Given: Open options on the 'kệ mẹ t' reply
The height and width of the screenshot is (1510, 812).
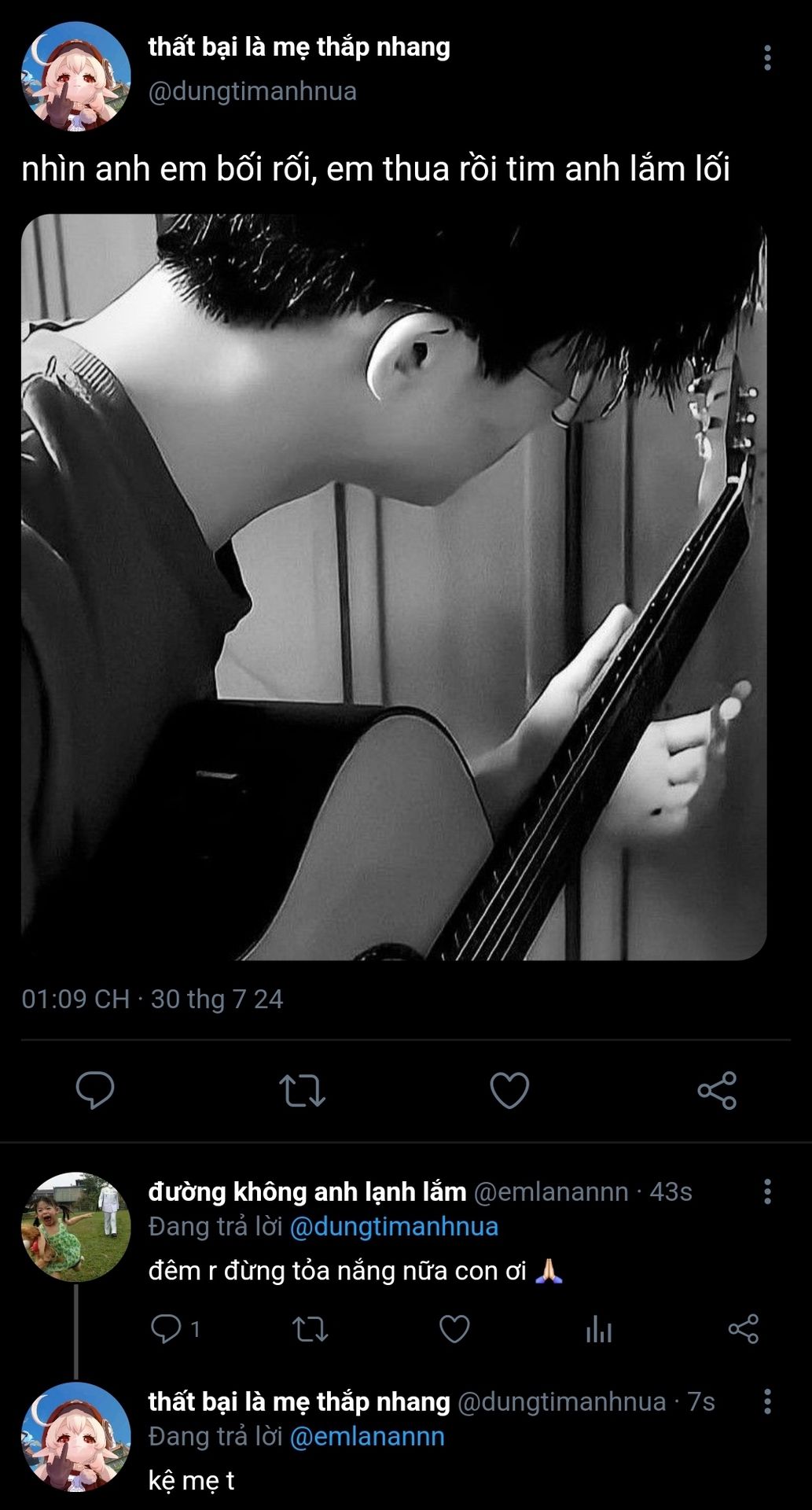Looking at the screenshot, I should pyautogui.click(x=767, y=1401).
